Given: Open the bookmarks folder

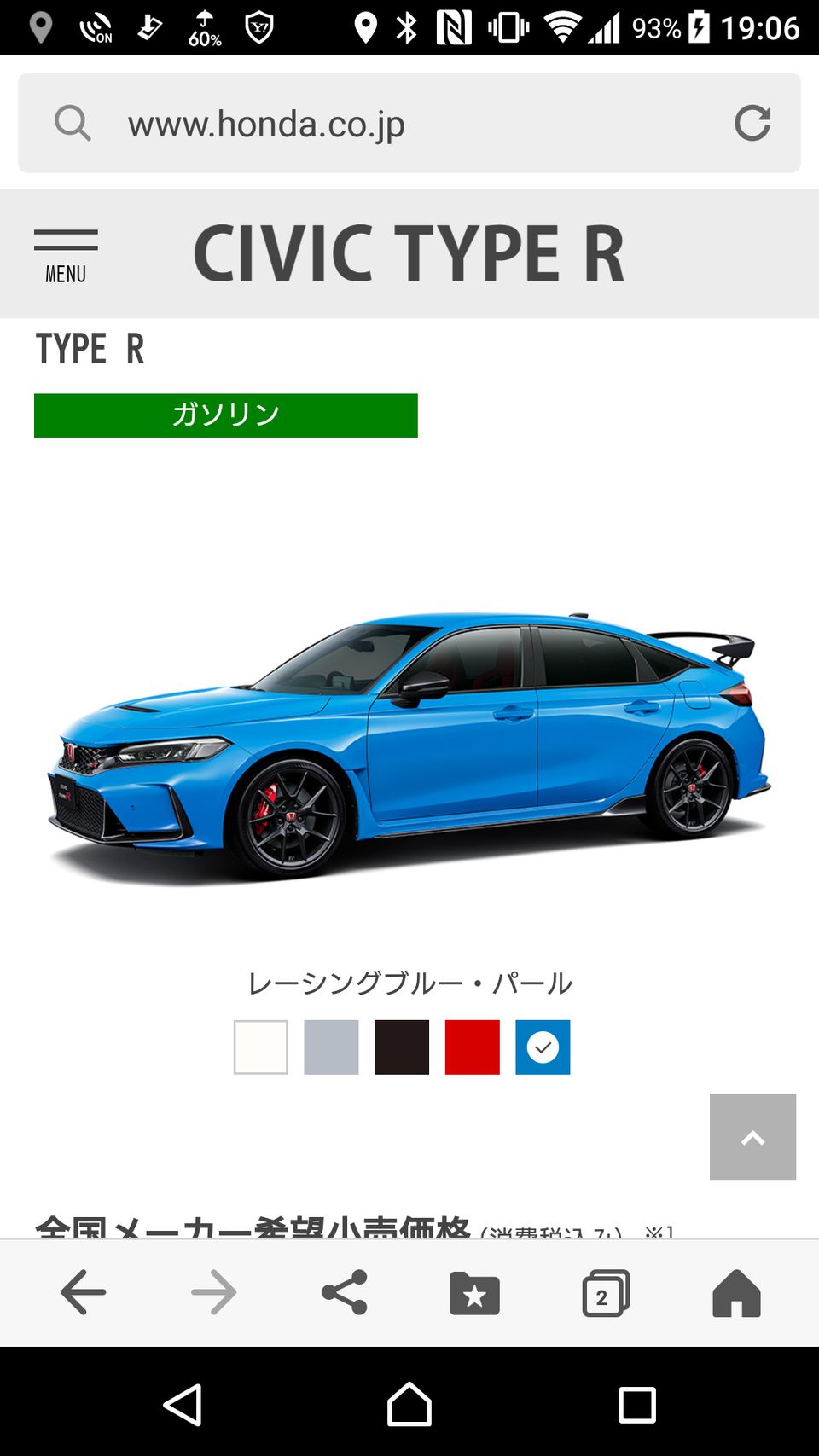Looking at the screenshot, I should [x=474, y=1293].
